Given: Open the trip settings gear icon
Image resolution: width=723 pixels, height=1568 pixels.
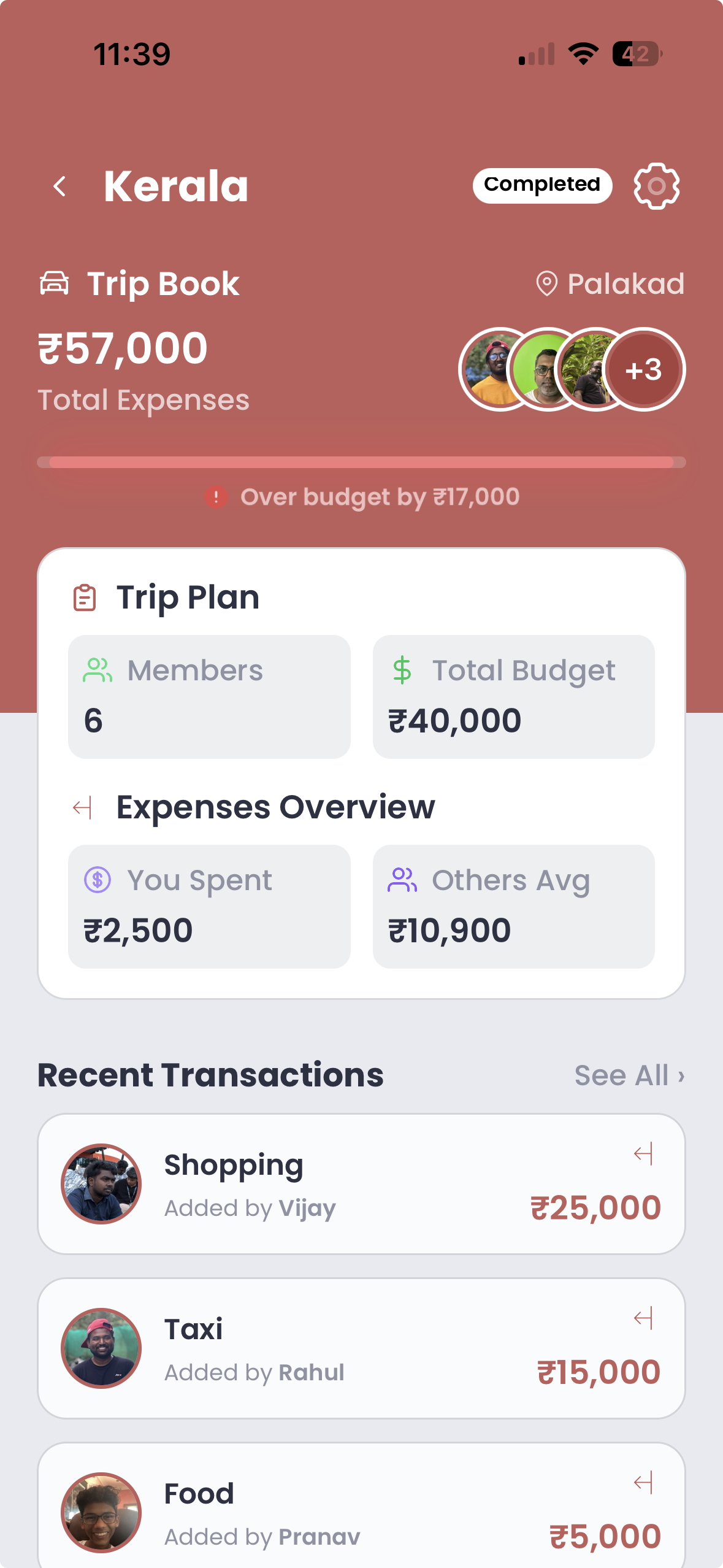Looking at the screenshot, I should point(656,186).
